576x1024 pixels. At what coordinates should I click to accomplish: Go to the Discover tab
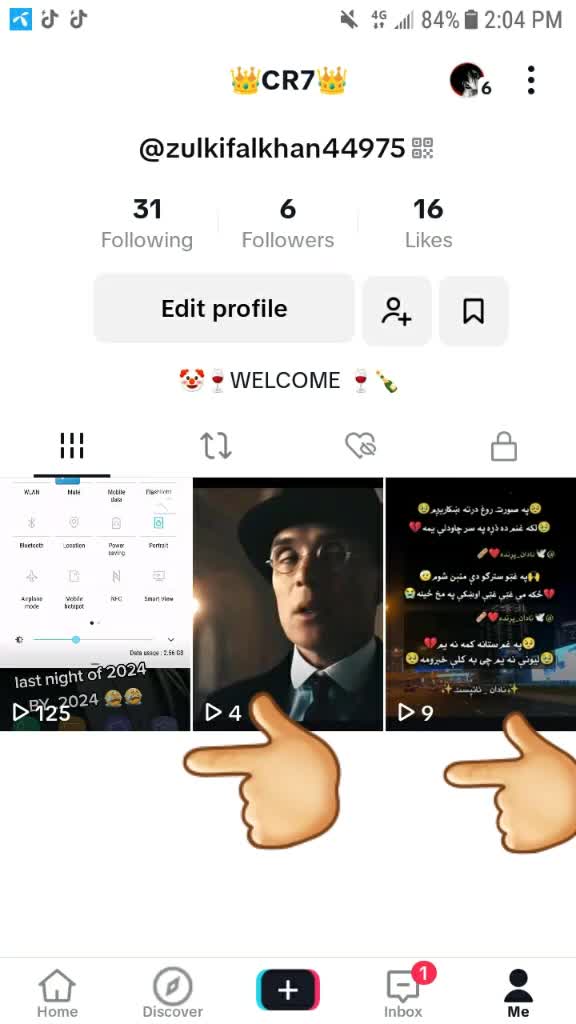(173, 993)
